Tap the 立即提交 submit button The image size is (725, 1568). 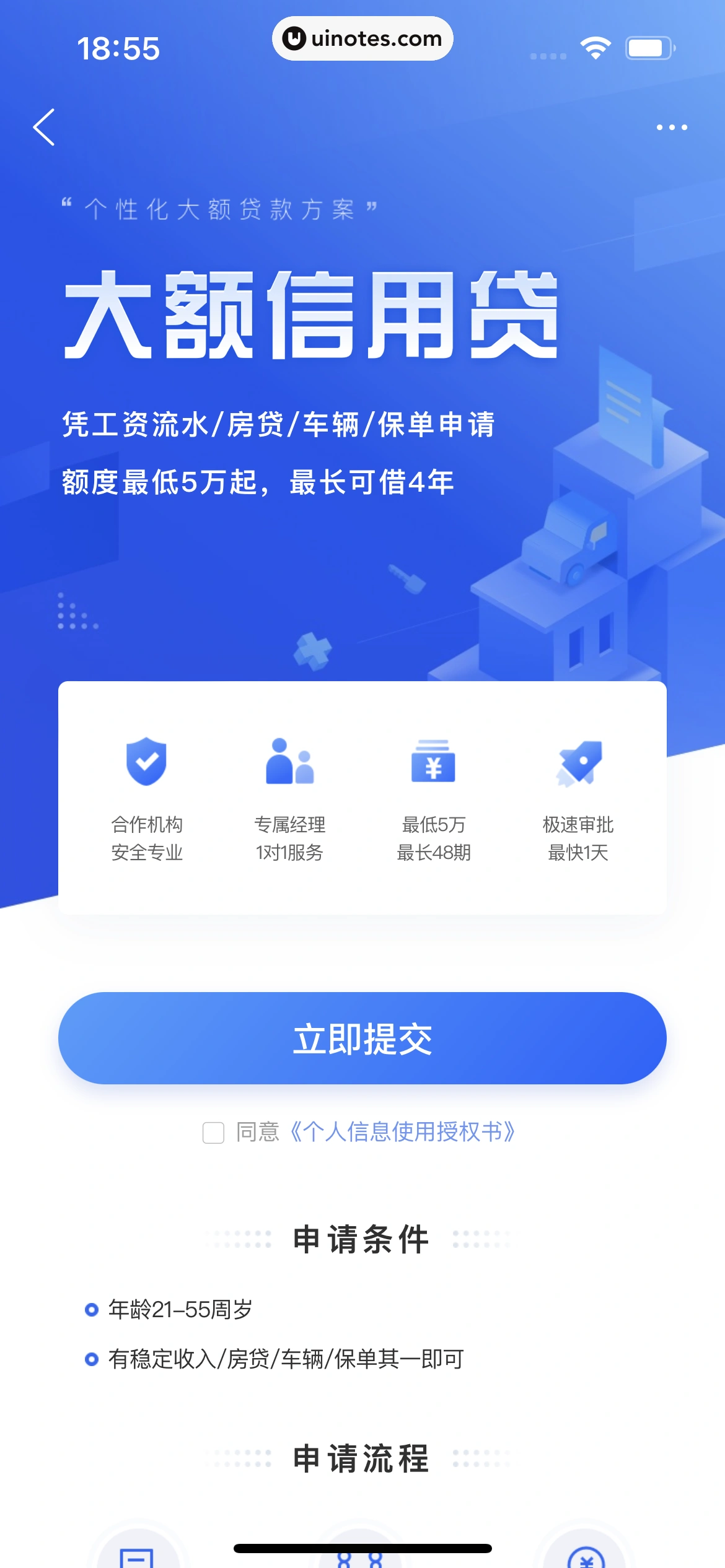tap(362, 1039)
